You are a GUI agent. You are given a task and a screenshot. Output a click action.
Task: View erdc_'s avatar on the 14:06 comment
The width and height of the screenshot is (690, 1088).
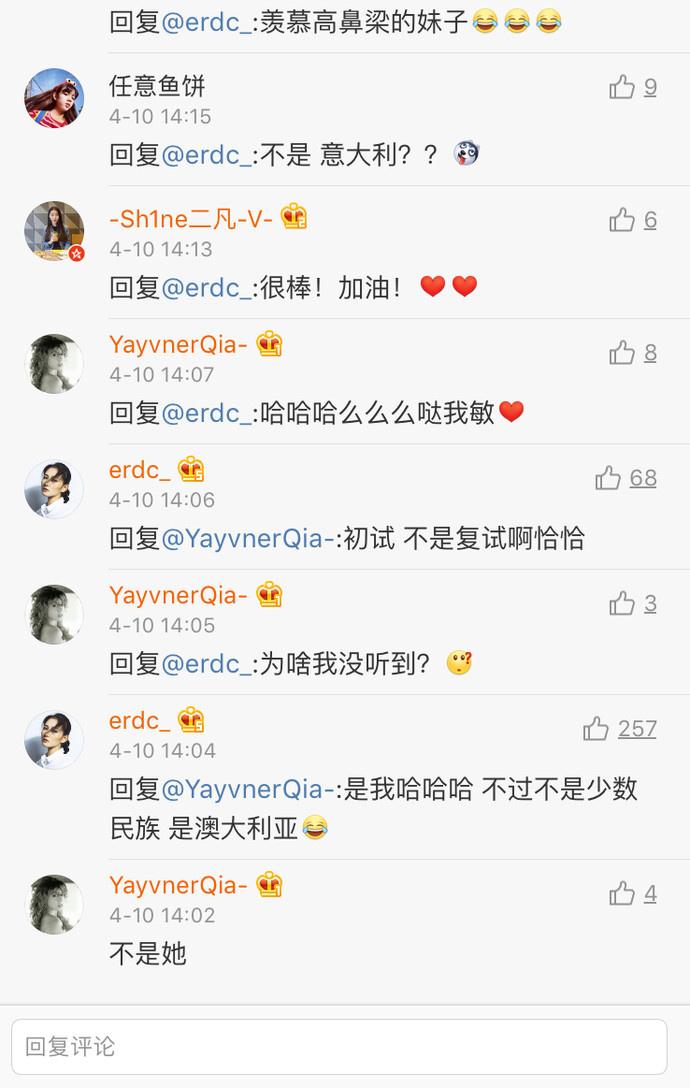click(x=54, y=489)
